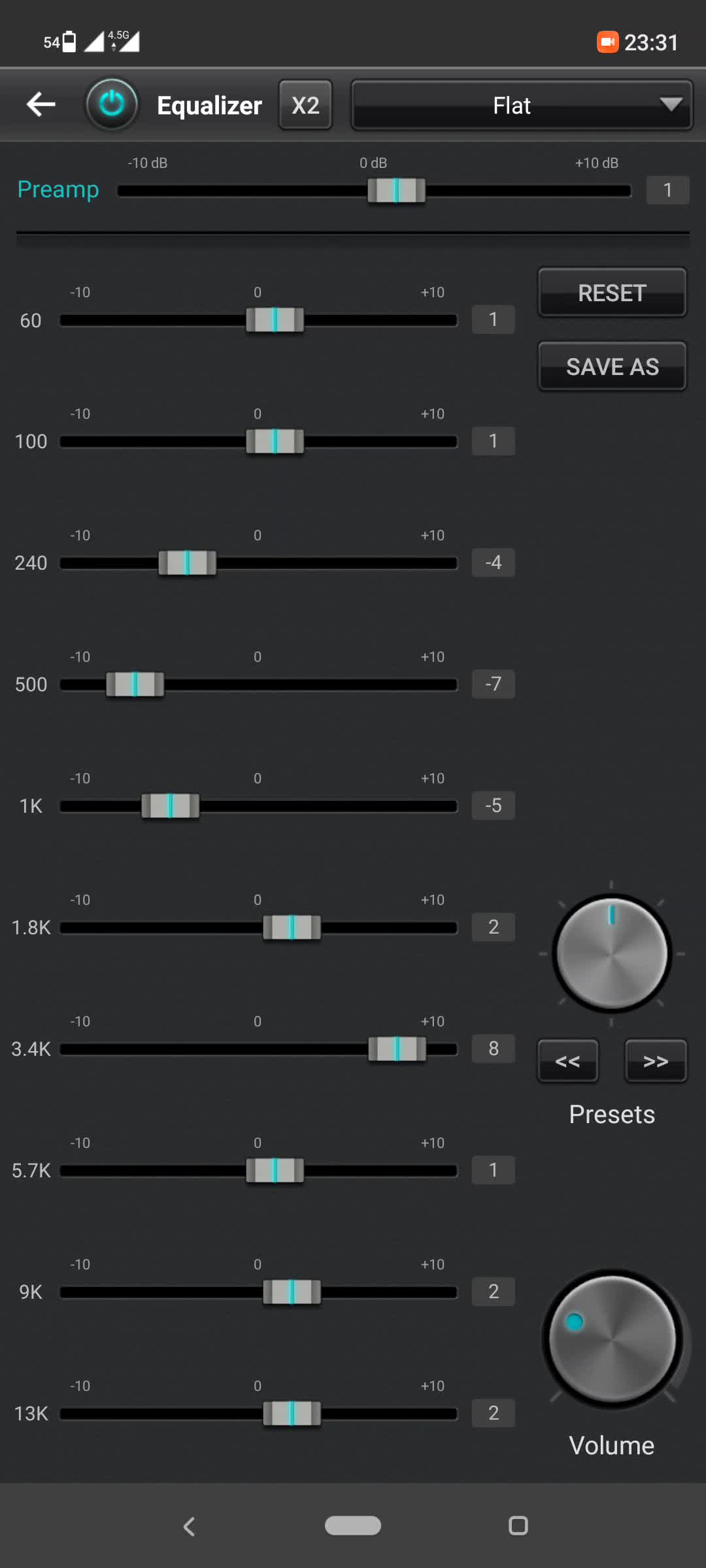
Task: Tap the Preamp slider handle
Action: pos(396,191)
